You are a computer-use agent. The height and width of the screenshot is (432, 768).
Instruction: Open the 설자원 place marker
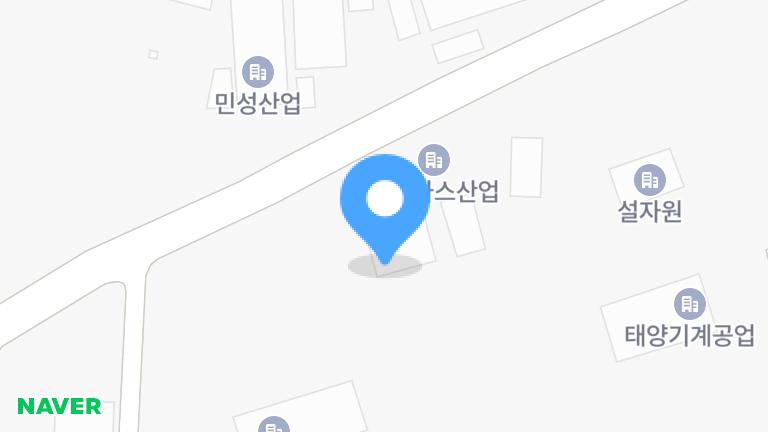click(x=649, y=180)
